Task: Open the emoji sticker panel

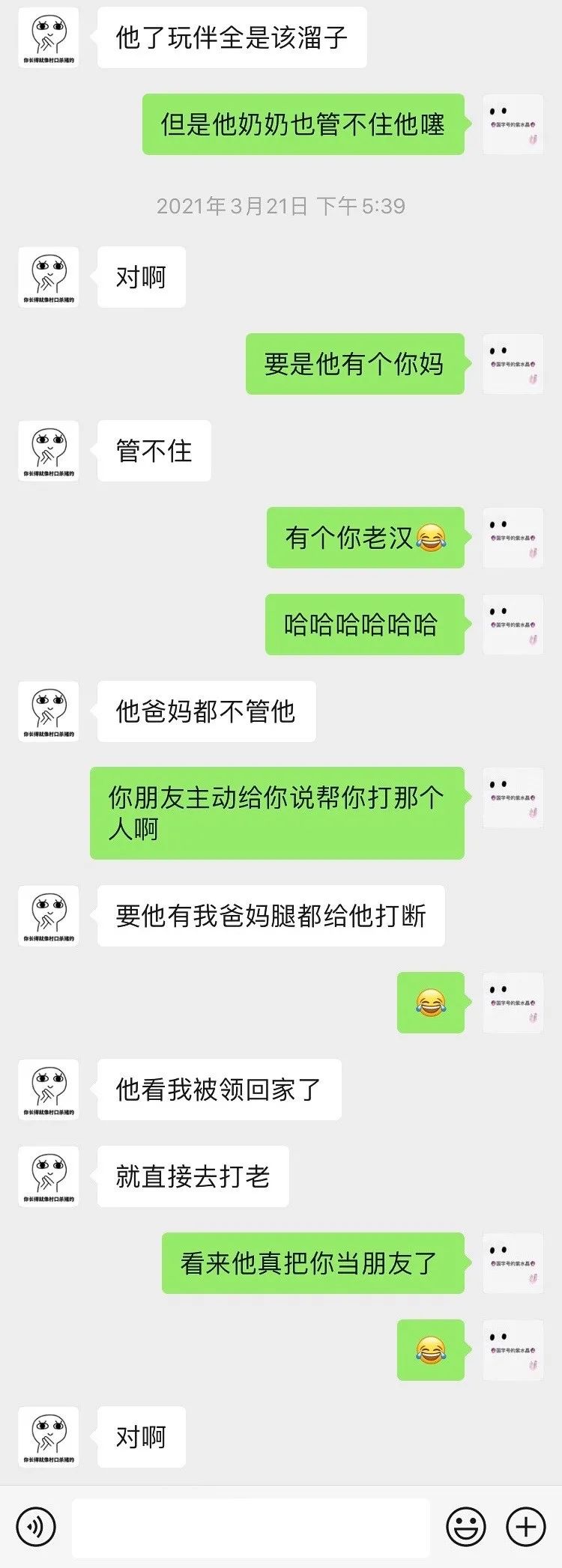Action: tap(466, 1526)
